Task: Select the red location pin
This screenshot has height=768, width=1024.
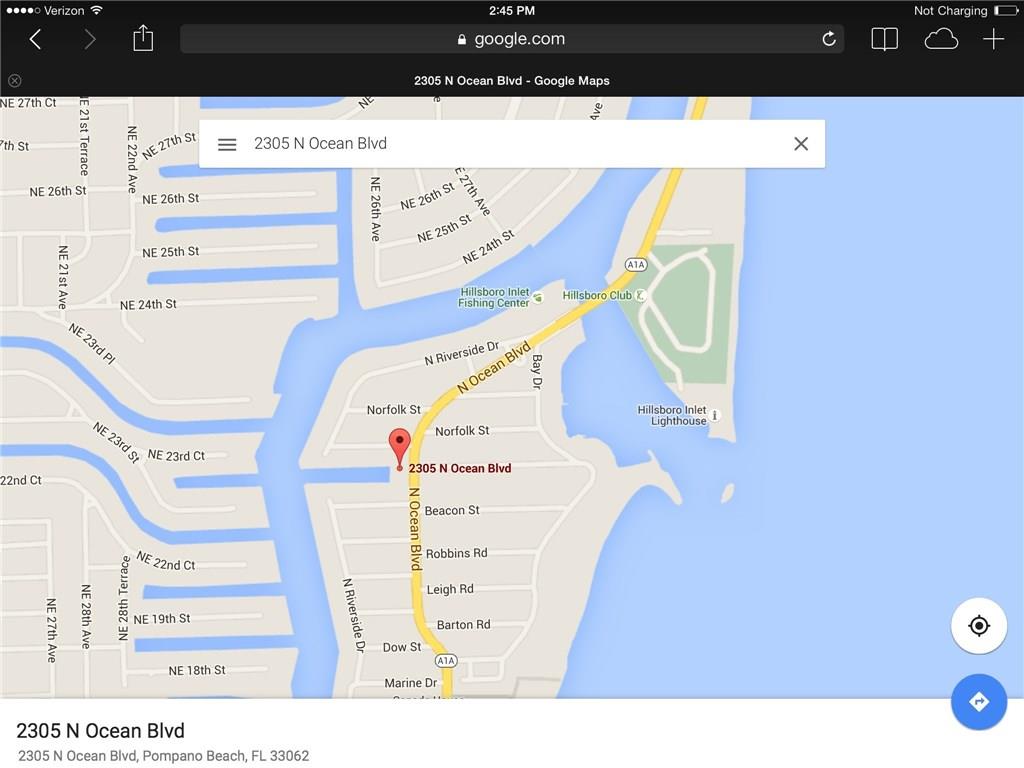Action: click(x=399, y=446)
